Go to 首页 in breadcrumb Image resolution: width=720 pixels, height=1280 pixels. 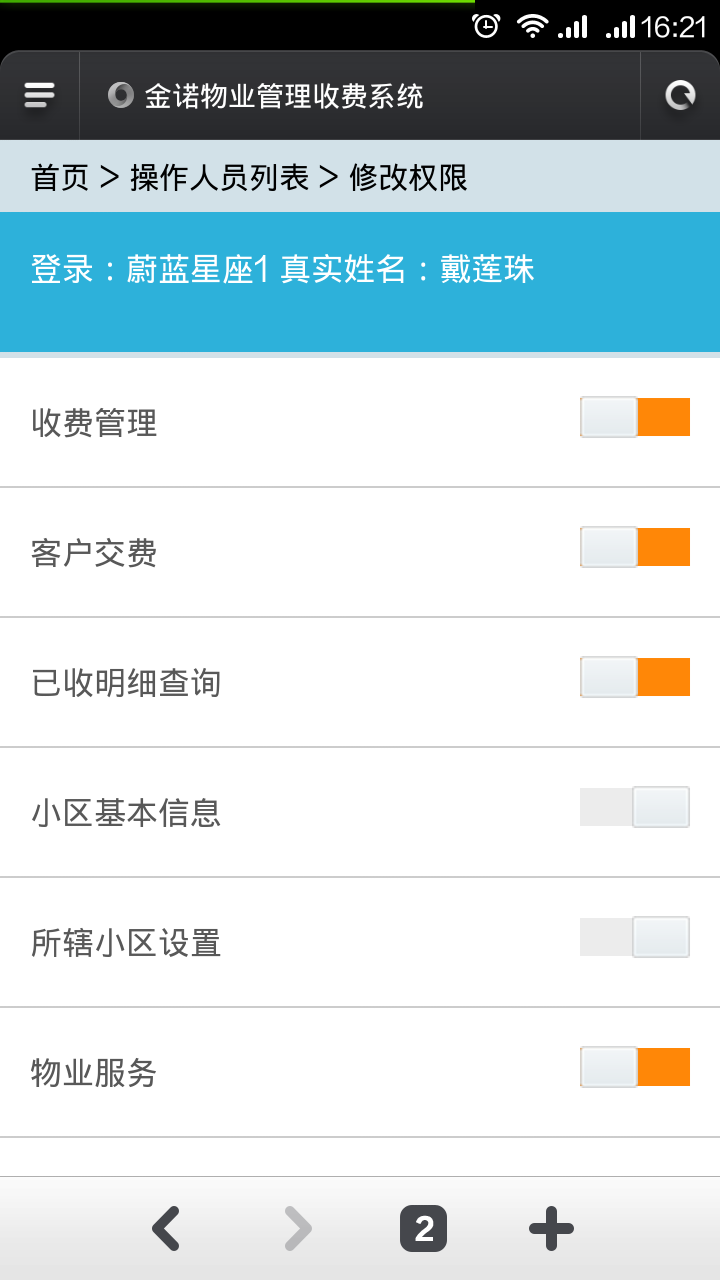pos(60,178)
